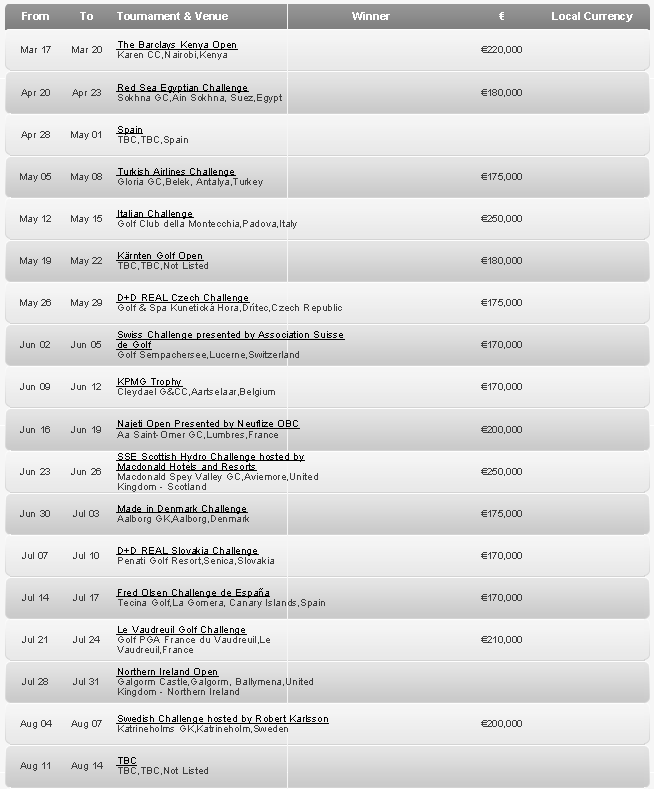Open Swedish Challenge hosted by Robert Karlsson
Viewport: 654px width, 789px height.
(x=222, y=718)
